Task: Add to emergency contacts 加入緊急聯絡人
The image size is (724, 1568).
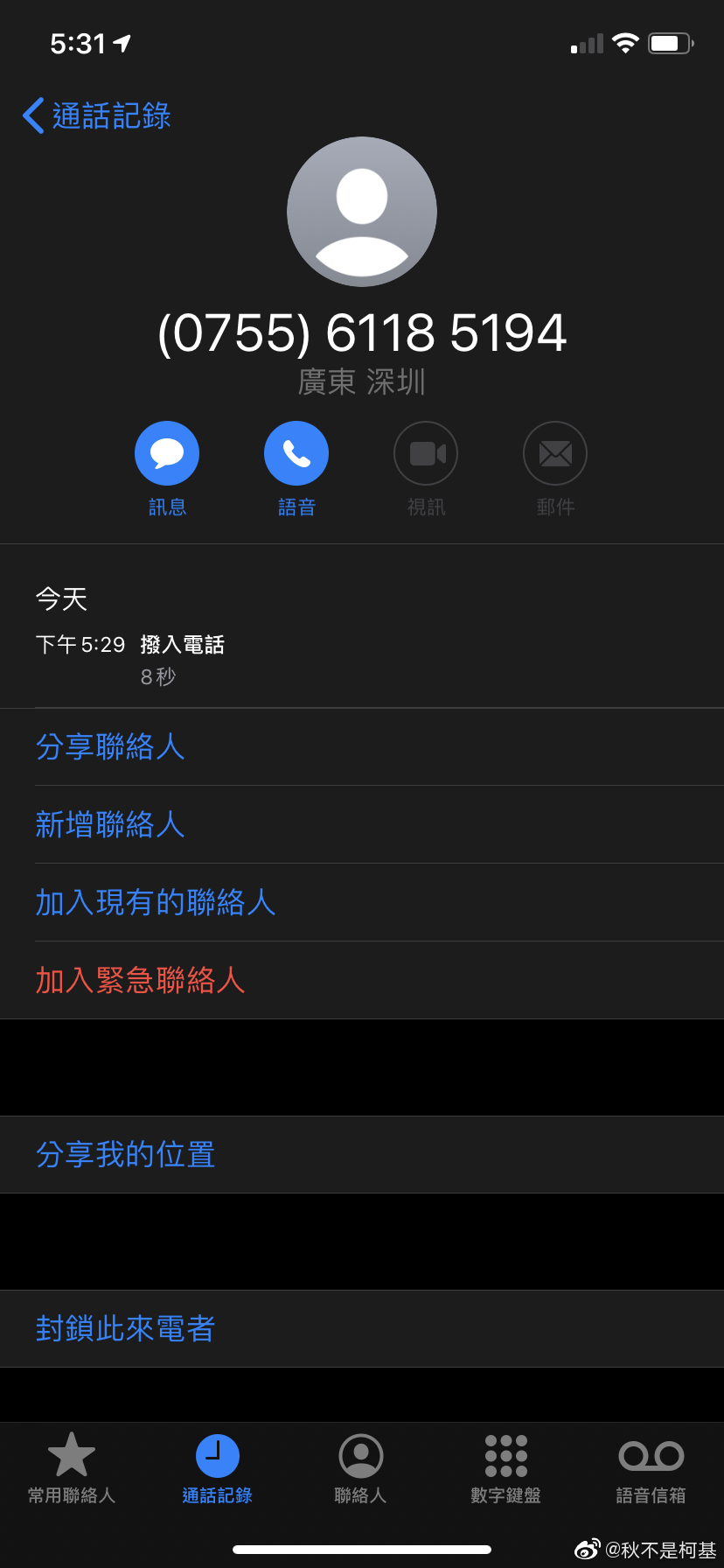Action: [x=362, y=980]
